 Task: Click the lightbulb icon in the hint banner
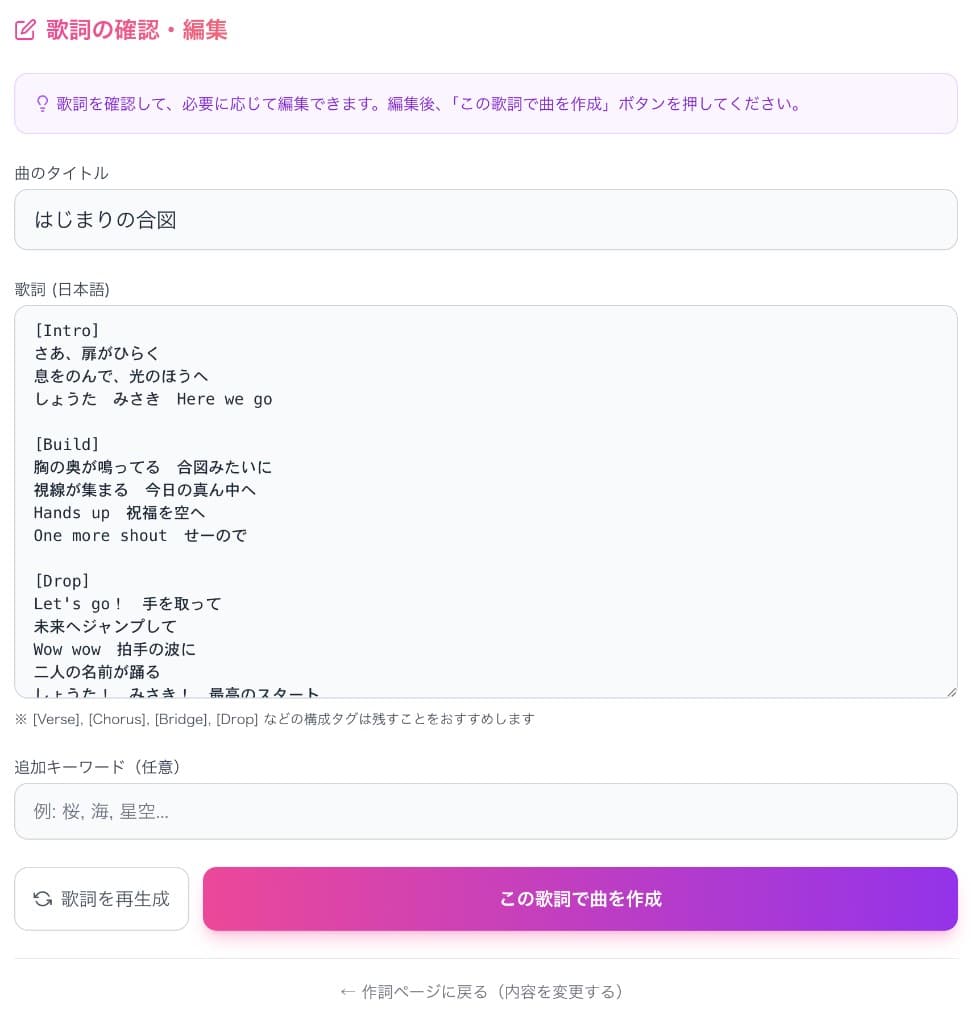tap(42, 103)
